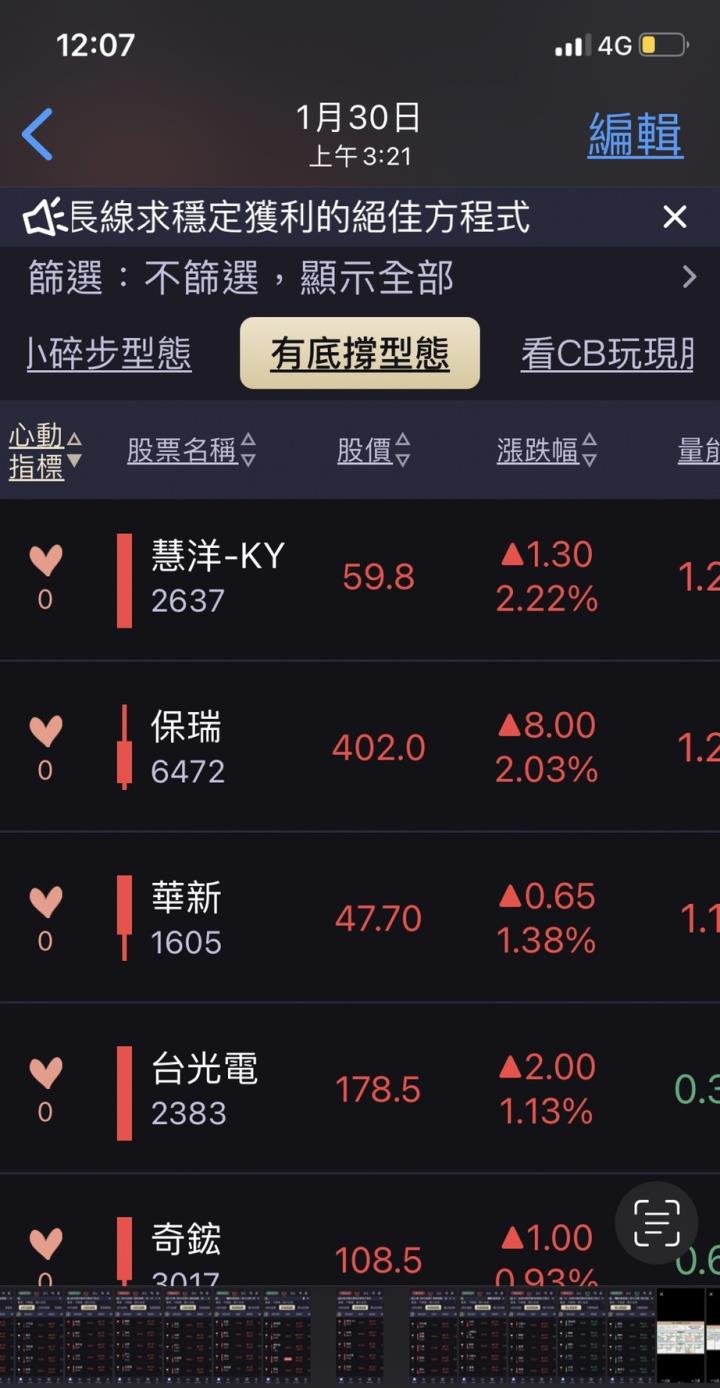This screenshot has width=720, height=1388.
Task: Activate the Live Text scan icon
Action: click(x=656, y=1223)
